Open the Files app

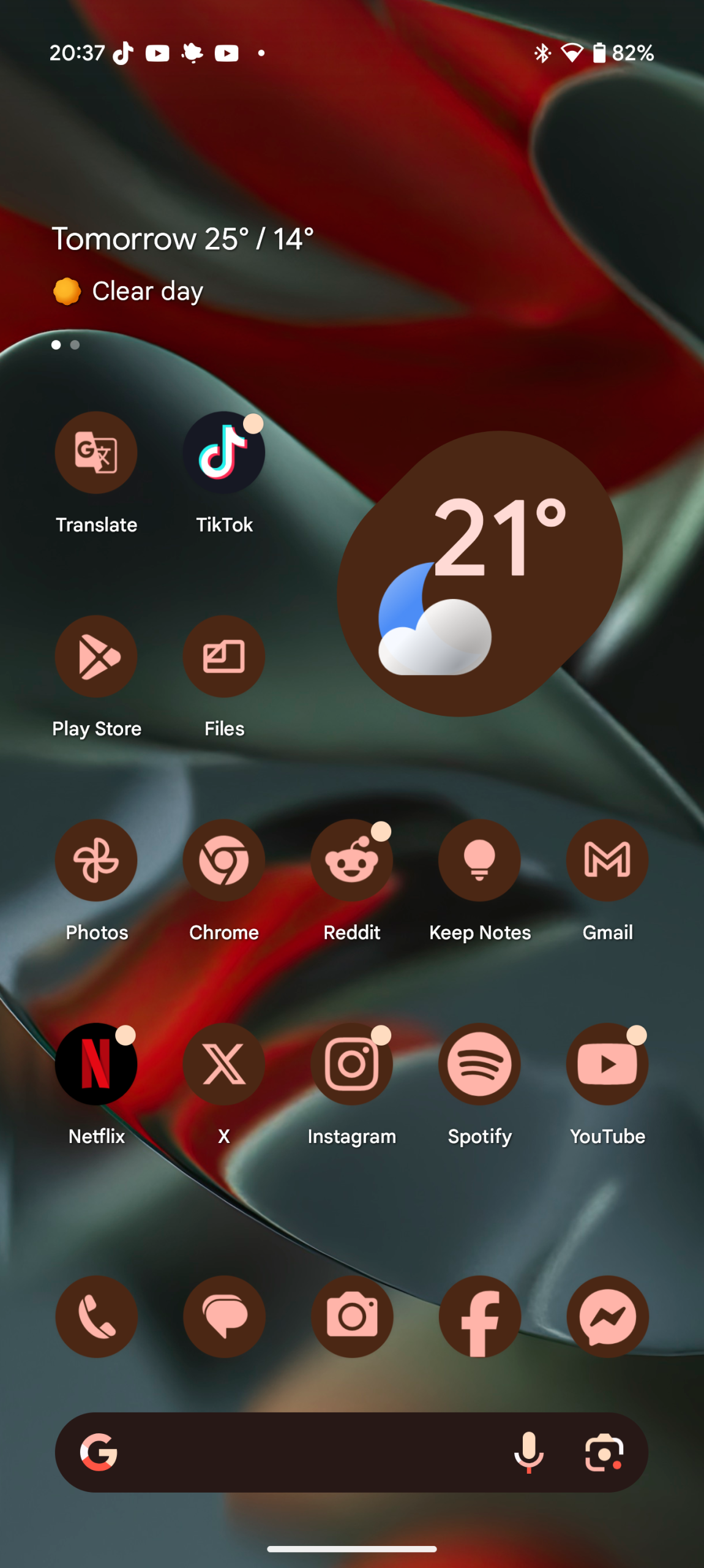[x=224, y=657]
